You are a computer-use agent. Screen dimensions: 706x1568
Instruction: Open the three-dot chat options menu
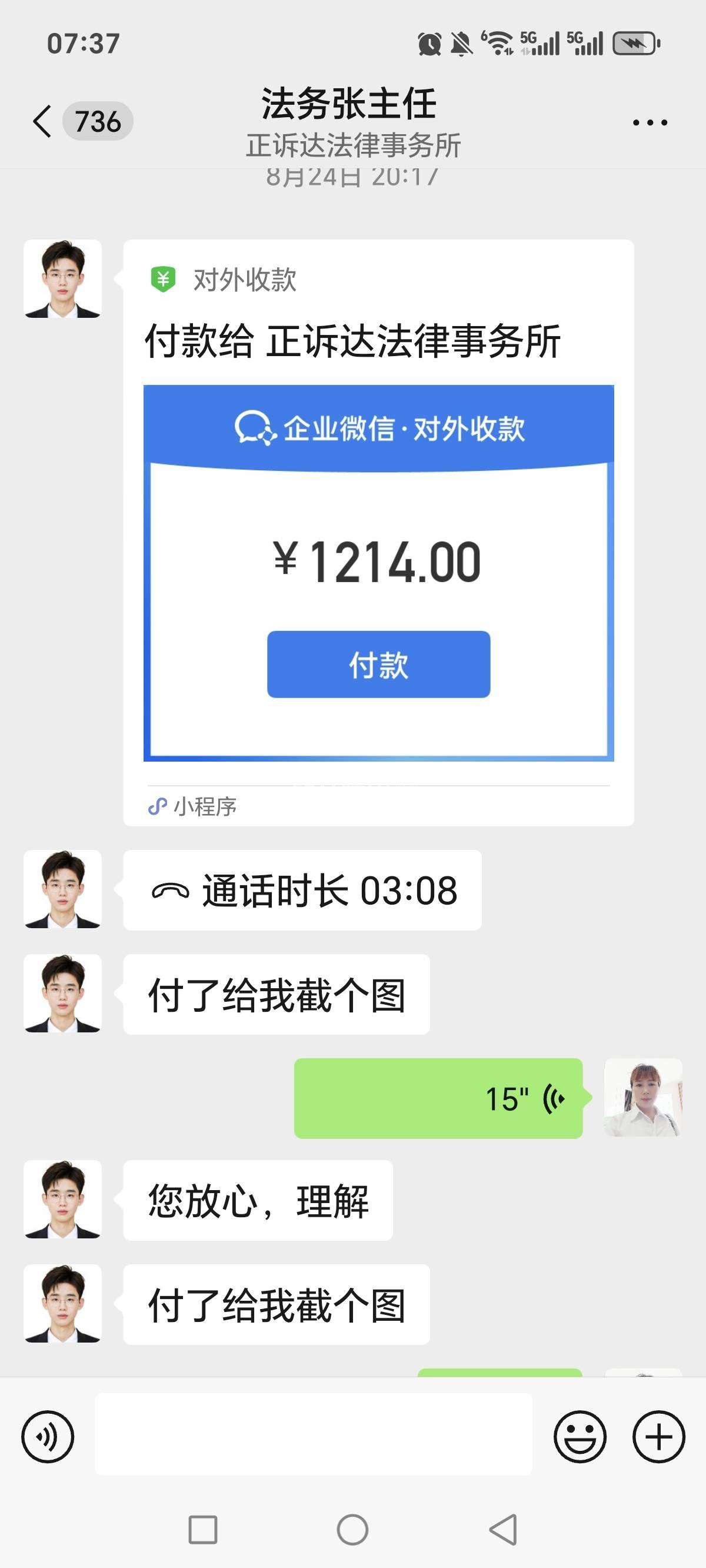coord(650,122)
